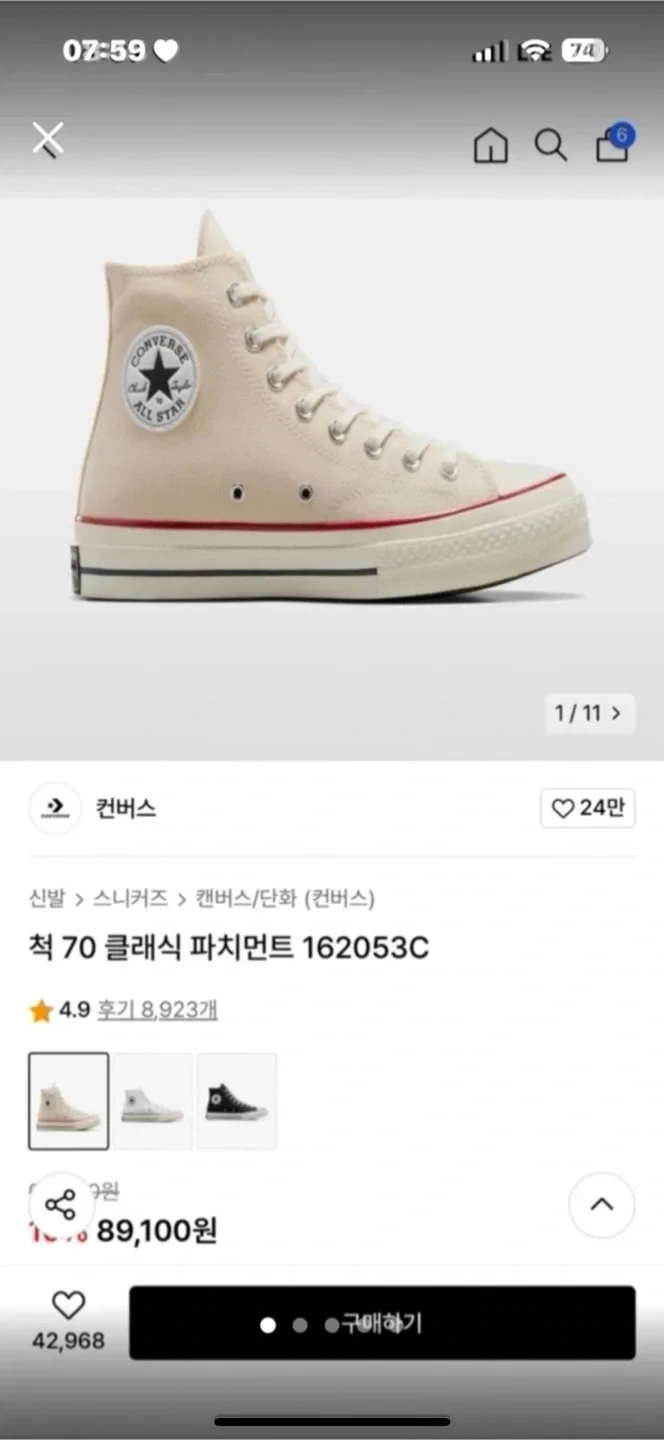Open the 신발 breadcrumb category
Screen dimensions: 664x1440
point(46,898)
